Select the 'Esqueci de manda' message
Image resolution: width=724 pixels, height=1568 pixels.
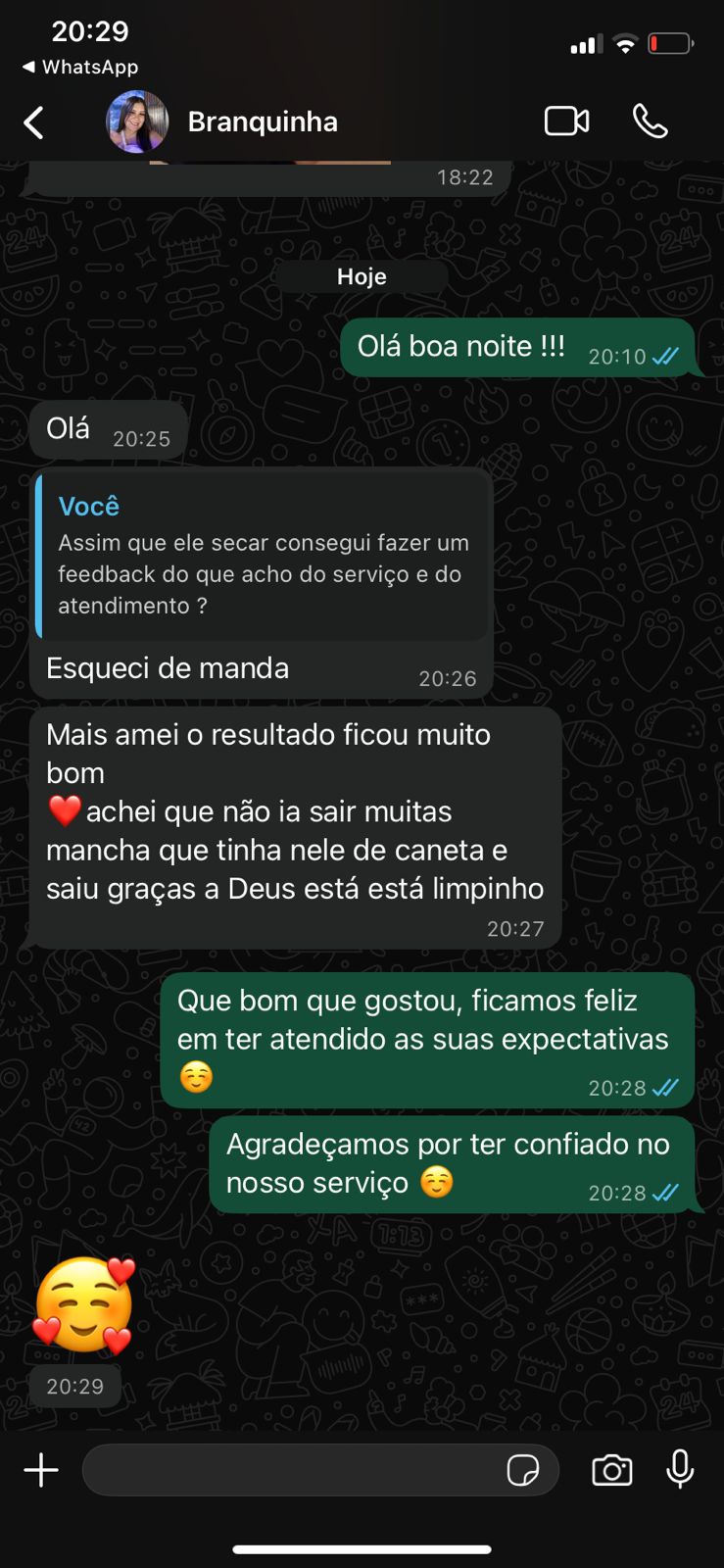(168, 667)
